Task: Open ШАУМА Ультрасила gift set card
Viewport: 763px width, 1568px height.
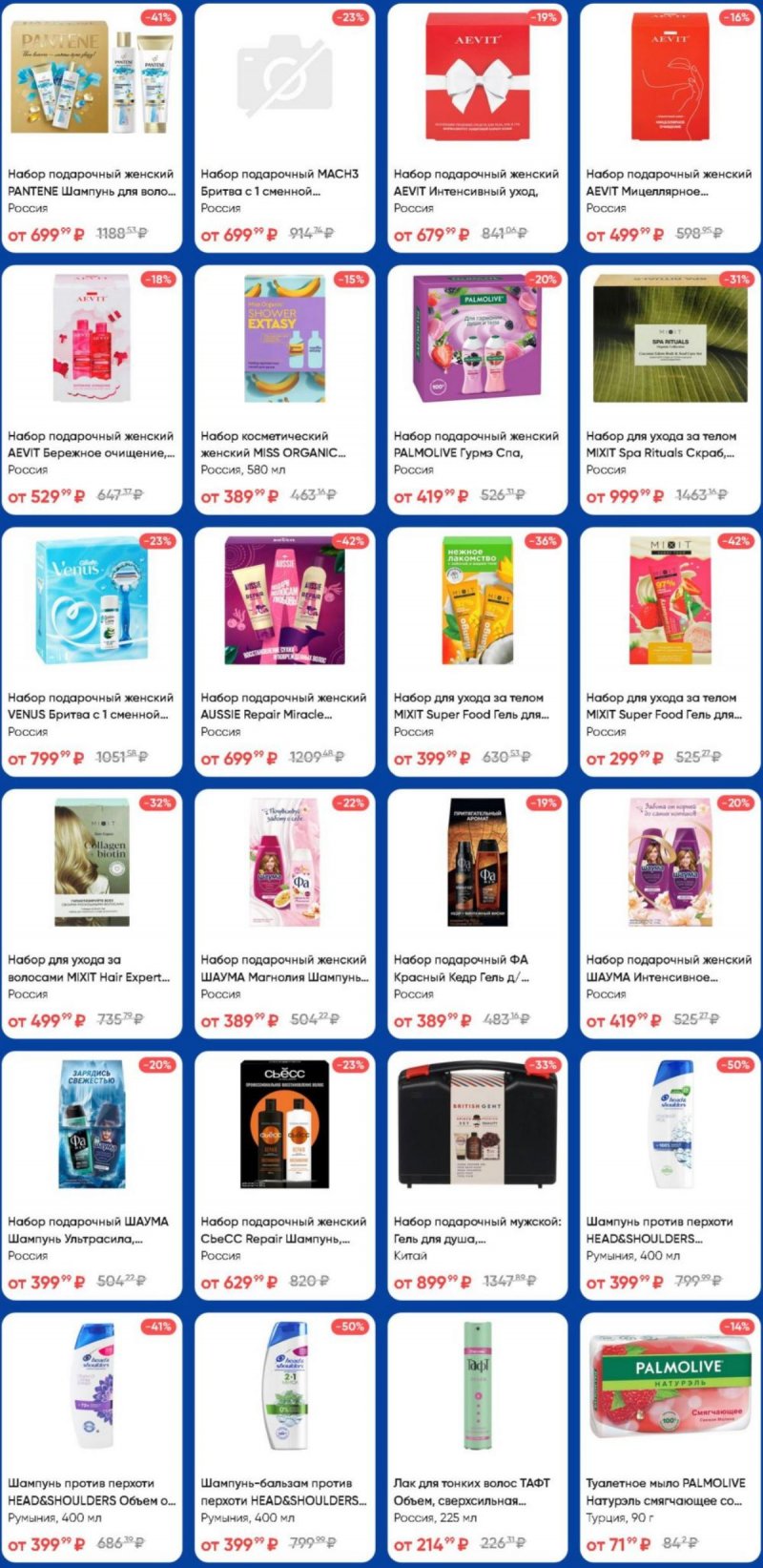Action: pos(92,1174)
